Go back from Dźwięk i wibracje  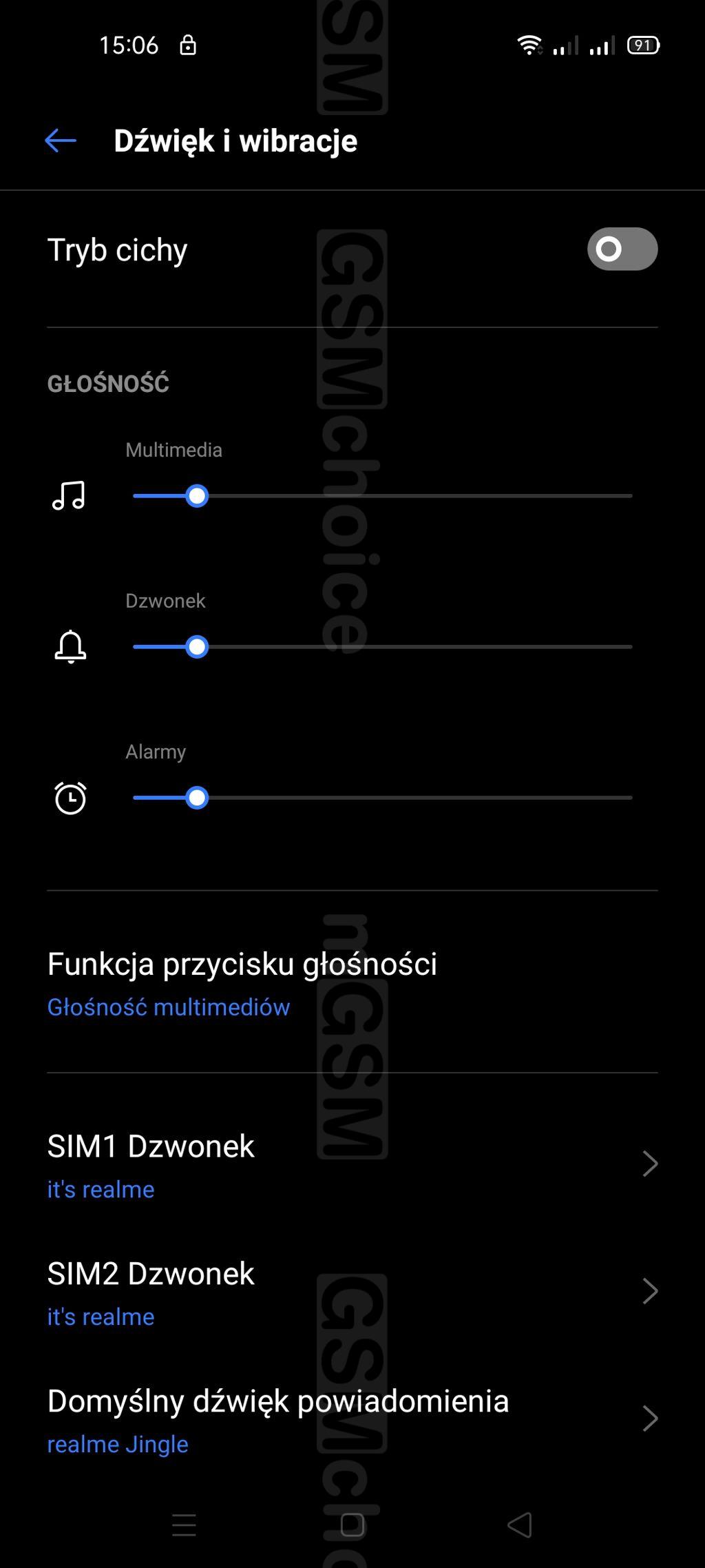[x=61, y=141]
